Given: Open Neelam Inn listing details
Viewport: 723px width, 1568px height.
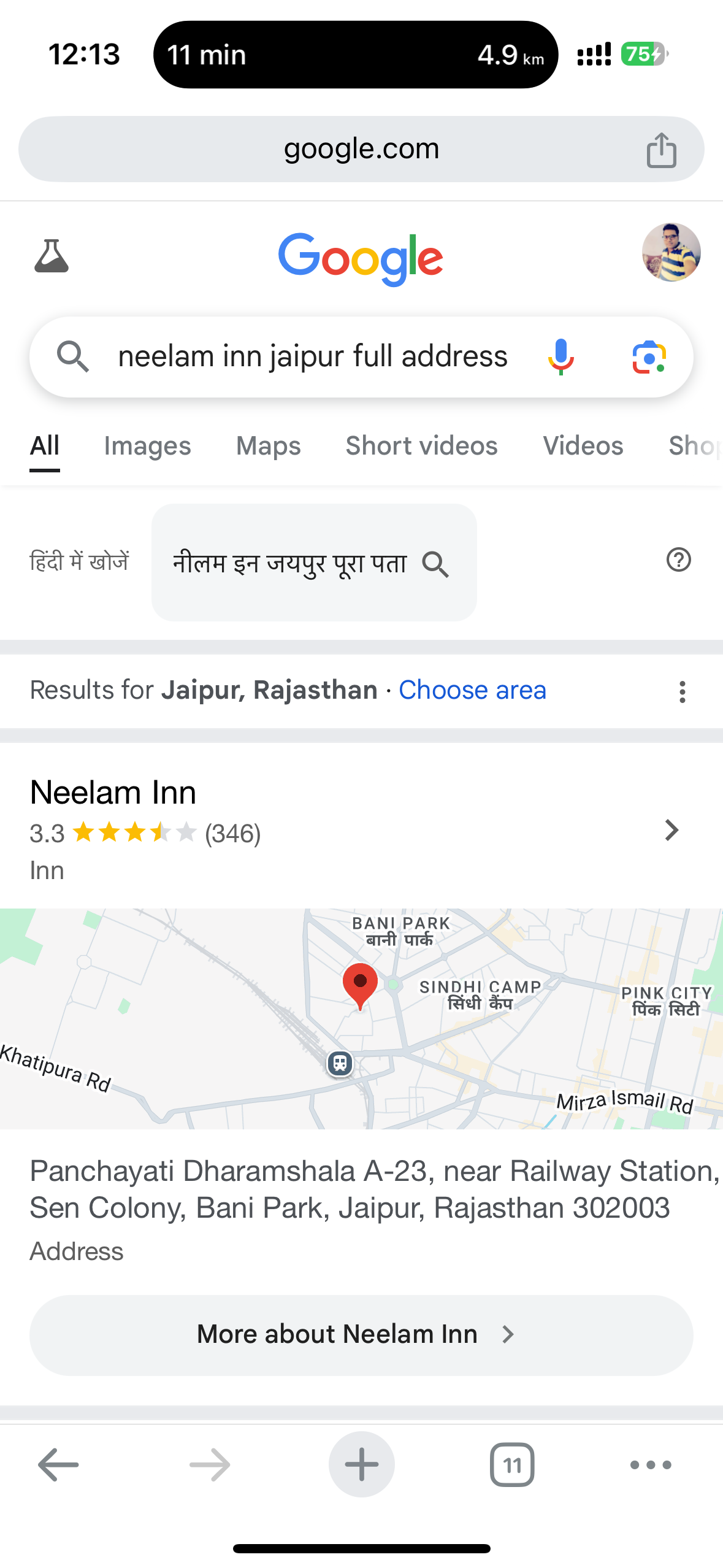Looking at the screenshot, I should 671,830.
